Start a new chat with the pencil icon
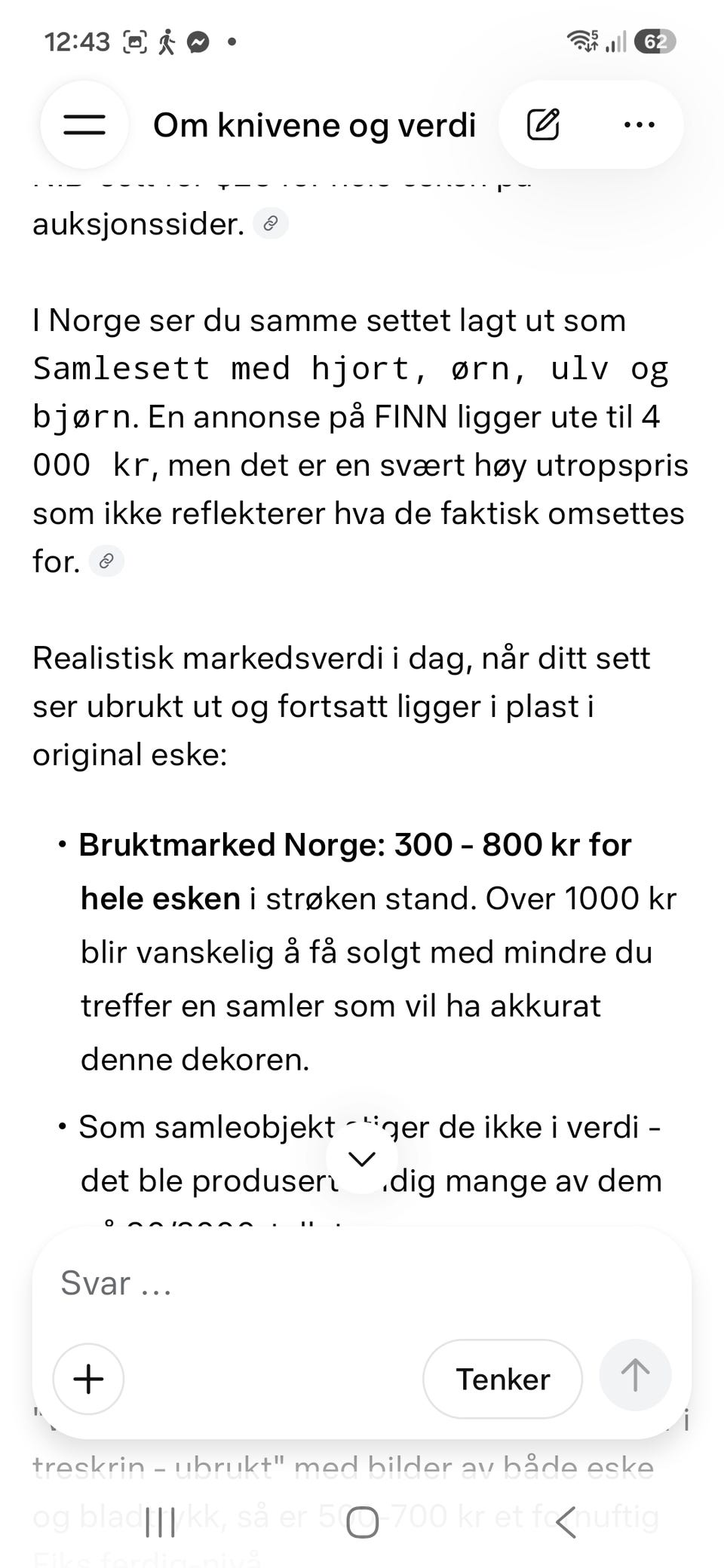The height and width of the screenshot is (1568, 724). point(543,125)
